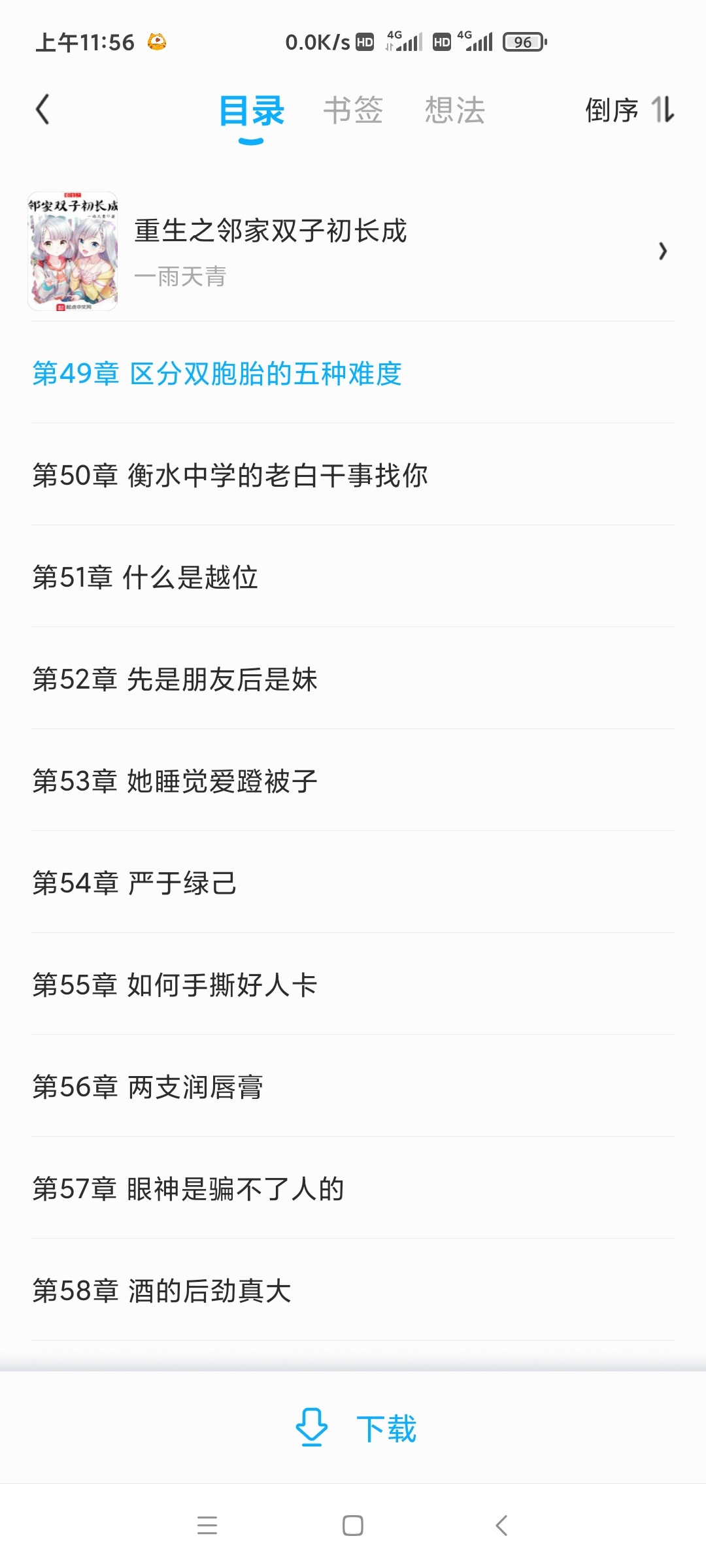The width and height of the screenshot is (706, 1568).
Task: Tap the system home button
Action: click(353, 1526)
